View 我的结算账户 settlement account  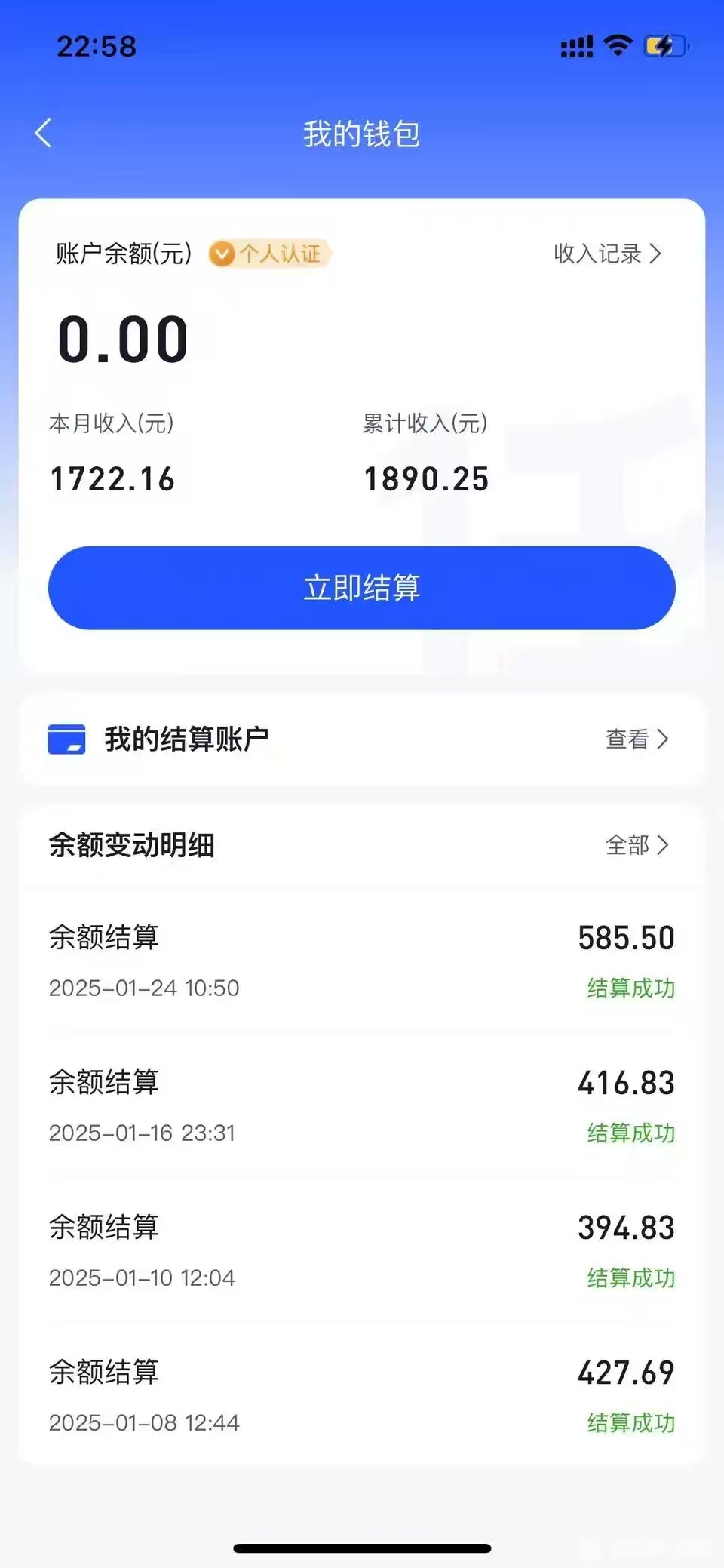pyautogui.click(x=637, y=739)
